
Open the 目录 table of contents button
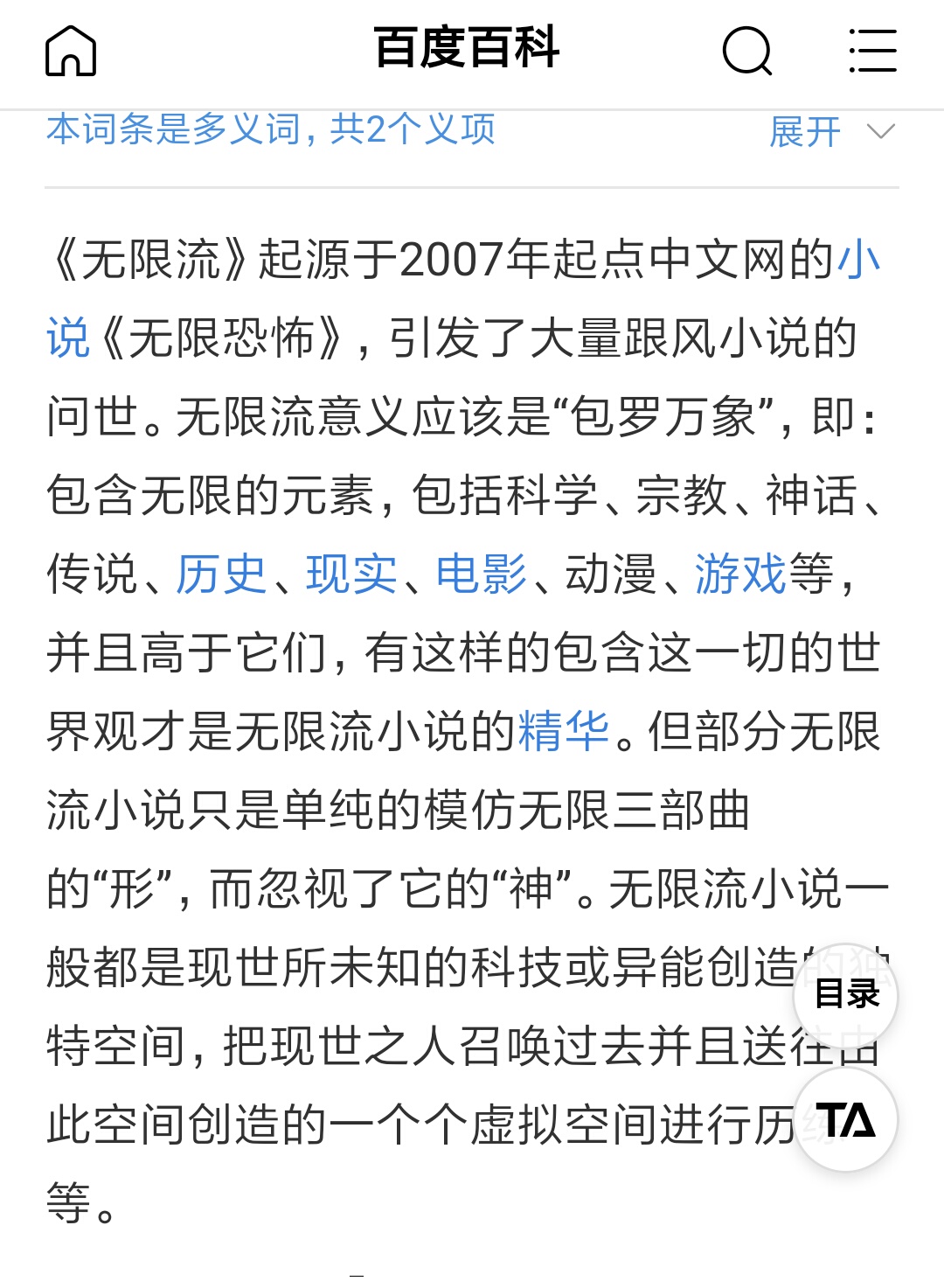click(x=845, y=995)
